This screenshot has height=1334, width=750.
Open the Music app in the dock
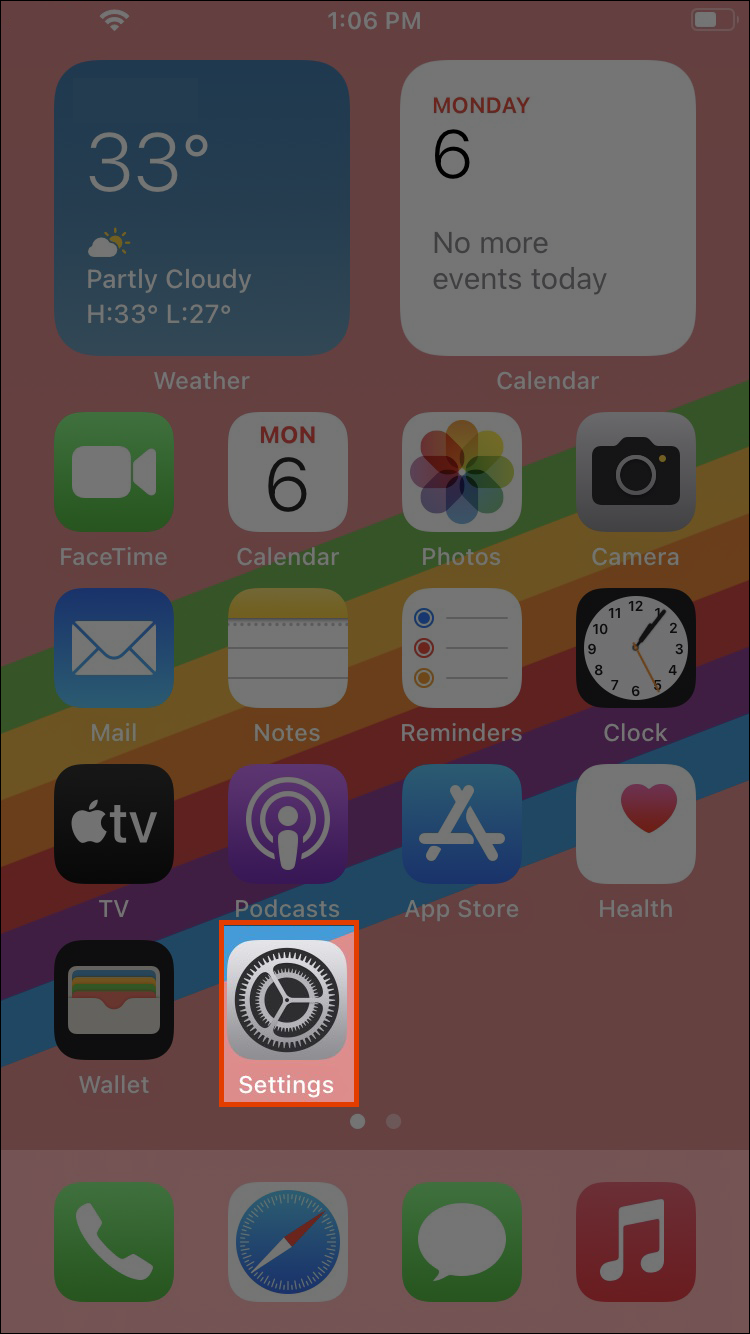pos(636,1242)
